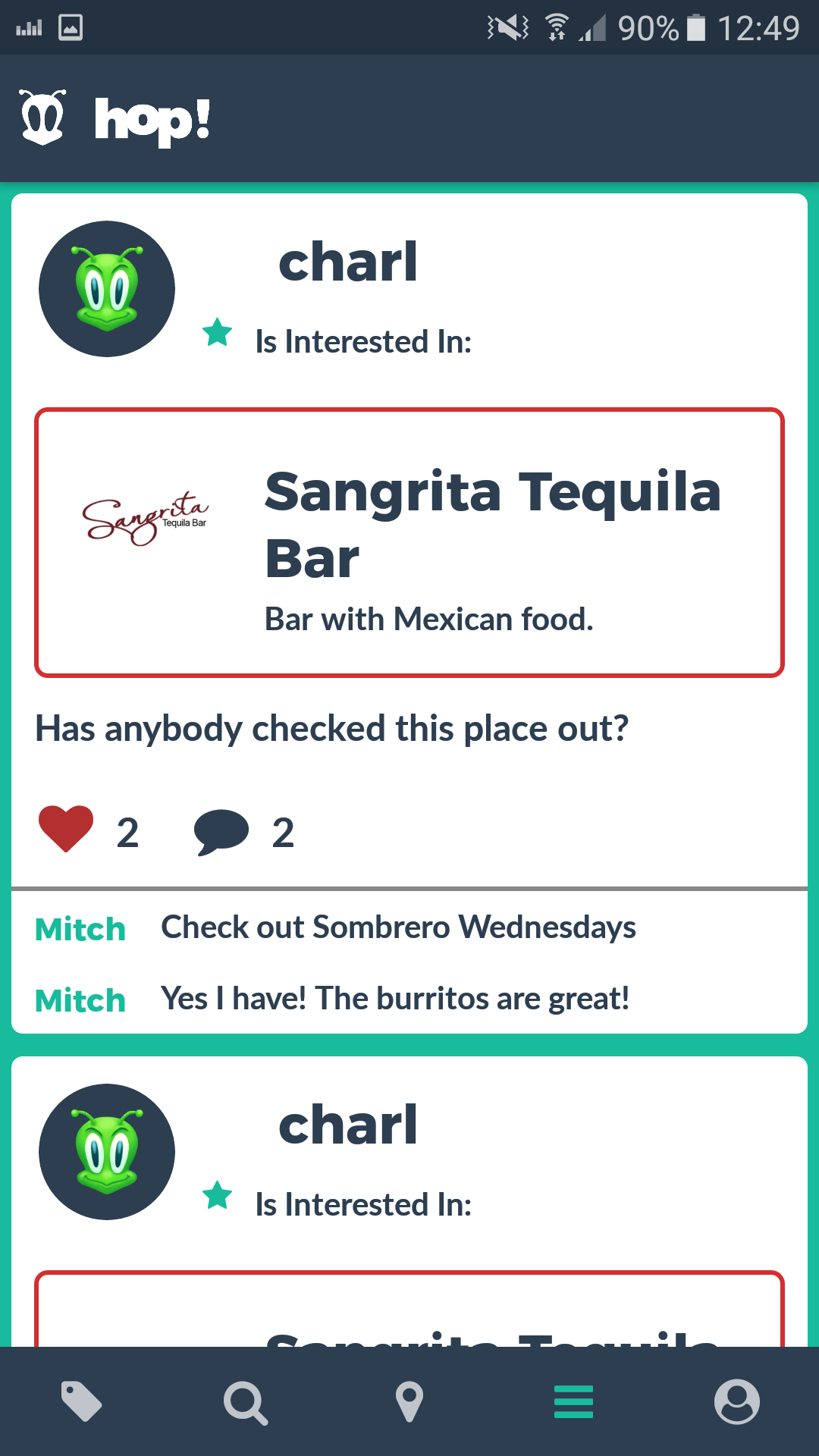819x1456 pixels.
Task: Tap Mitch's name on the burritos comment
Action: (x=80, y=1000)
